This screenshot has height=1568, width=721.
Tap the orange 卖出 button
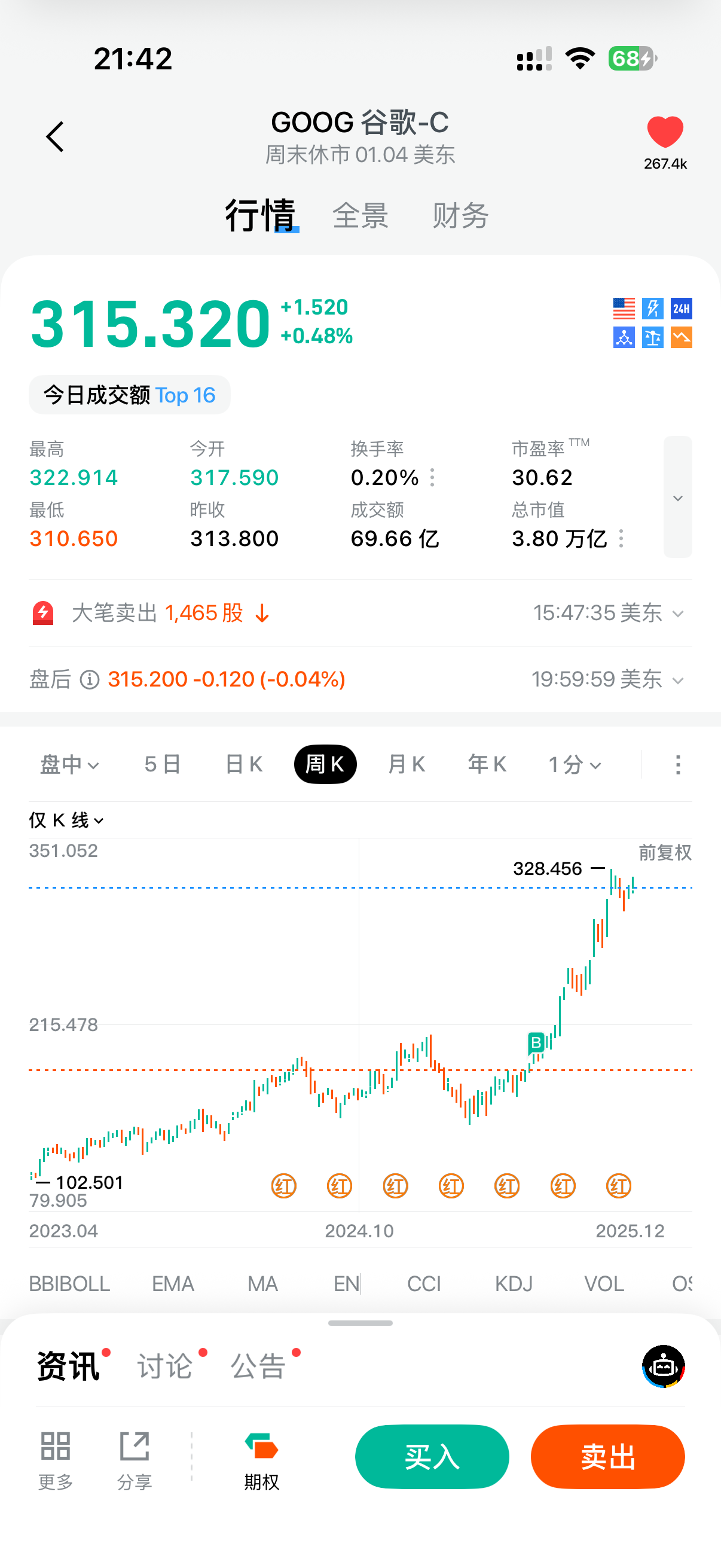(x=607, y=1457)
